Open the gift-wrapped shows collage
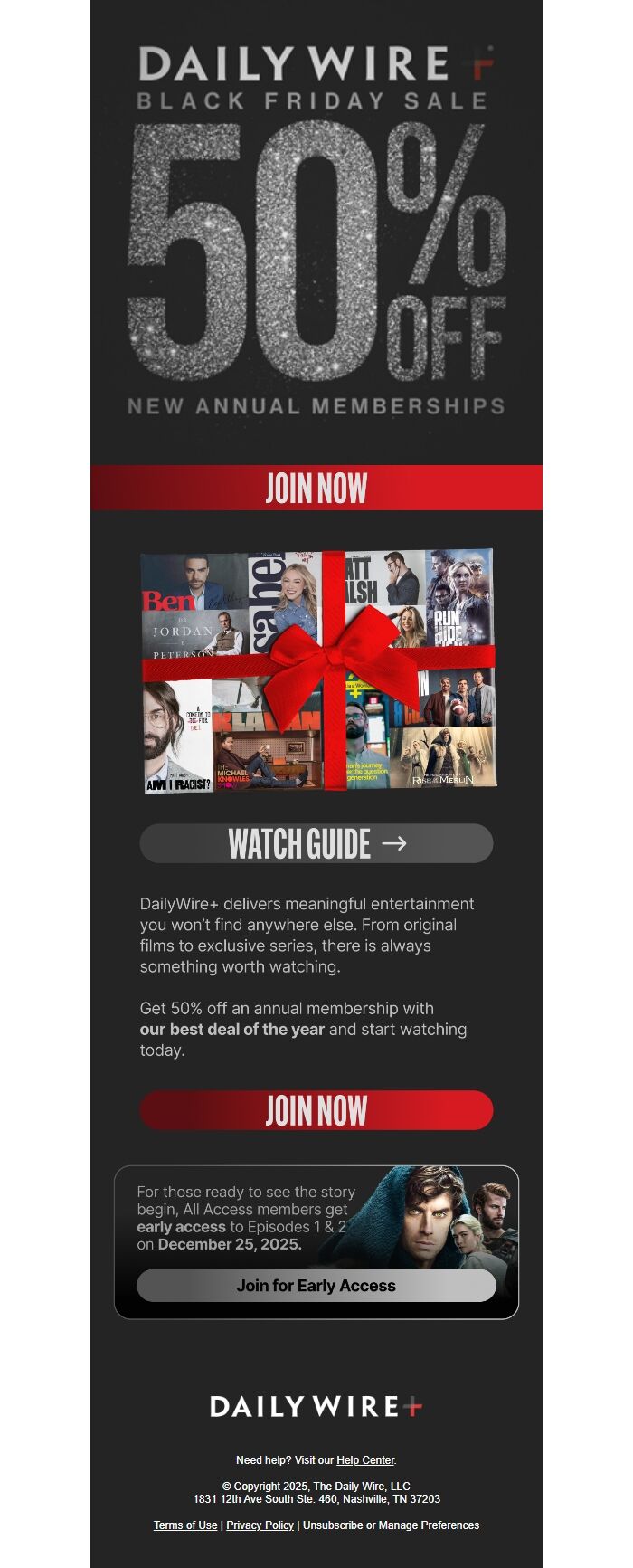The width and height of the screenshot is (633, 1568). 316,670
